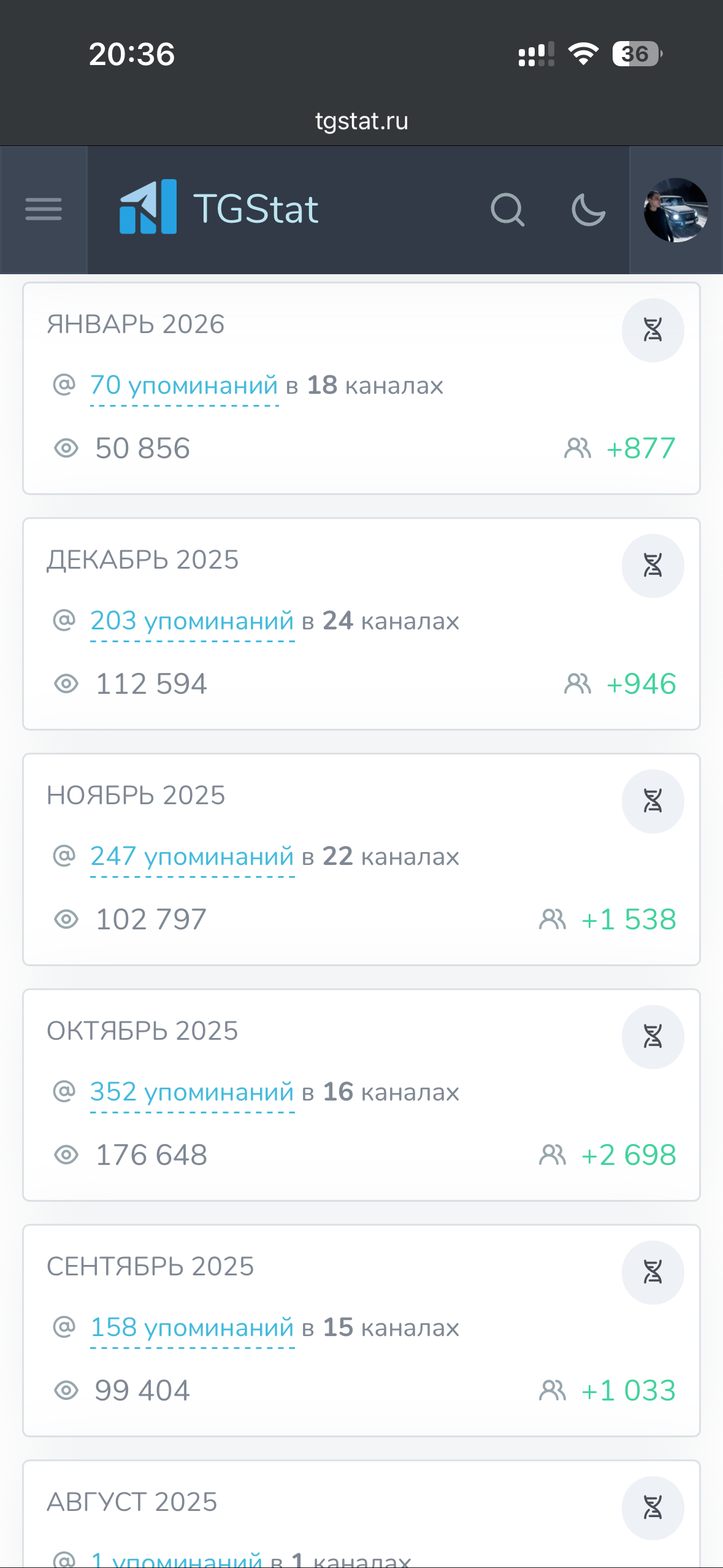Viewport: 723px width, 1568px height.
Task: View 203 упоминаний for Декабрь 2025
Action: pos(192,621)
